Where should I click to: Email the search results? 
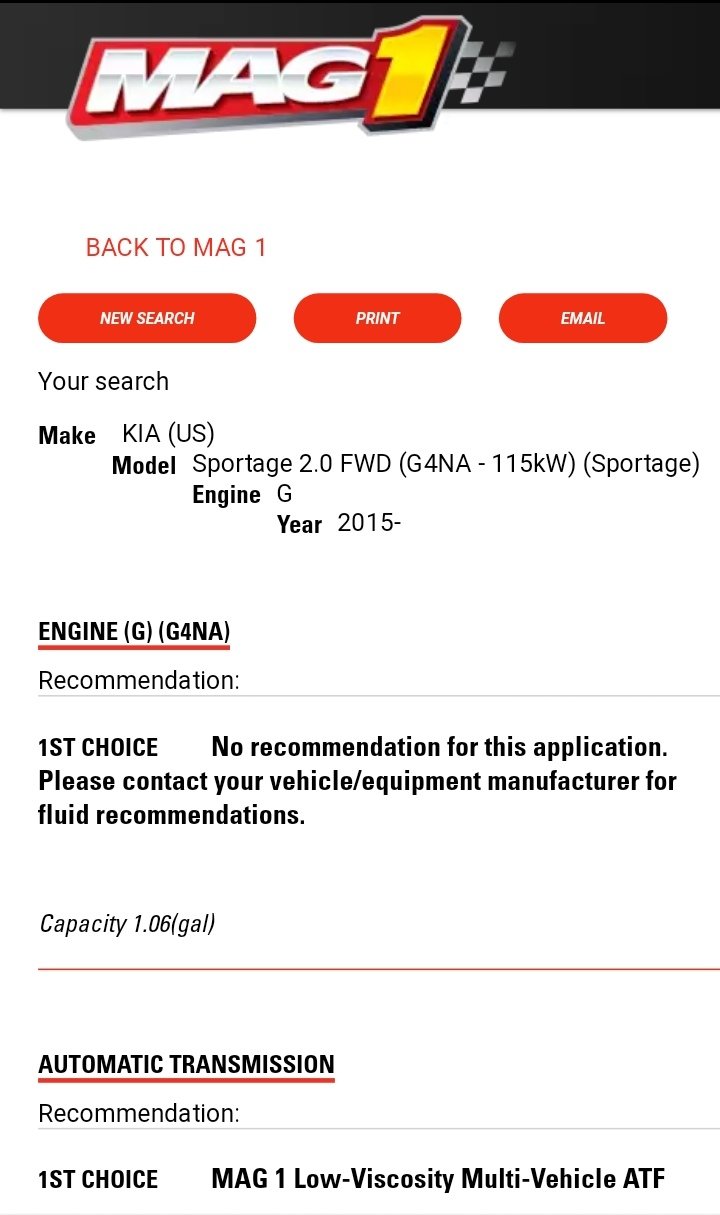click(583, 318)
